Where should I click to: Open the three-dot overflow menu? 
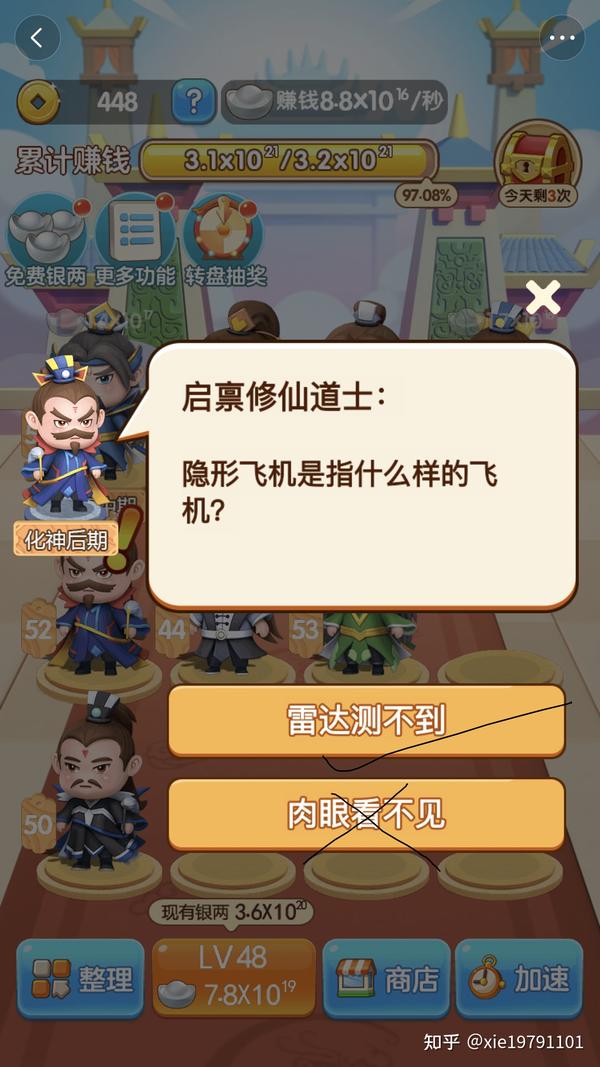562,38
